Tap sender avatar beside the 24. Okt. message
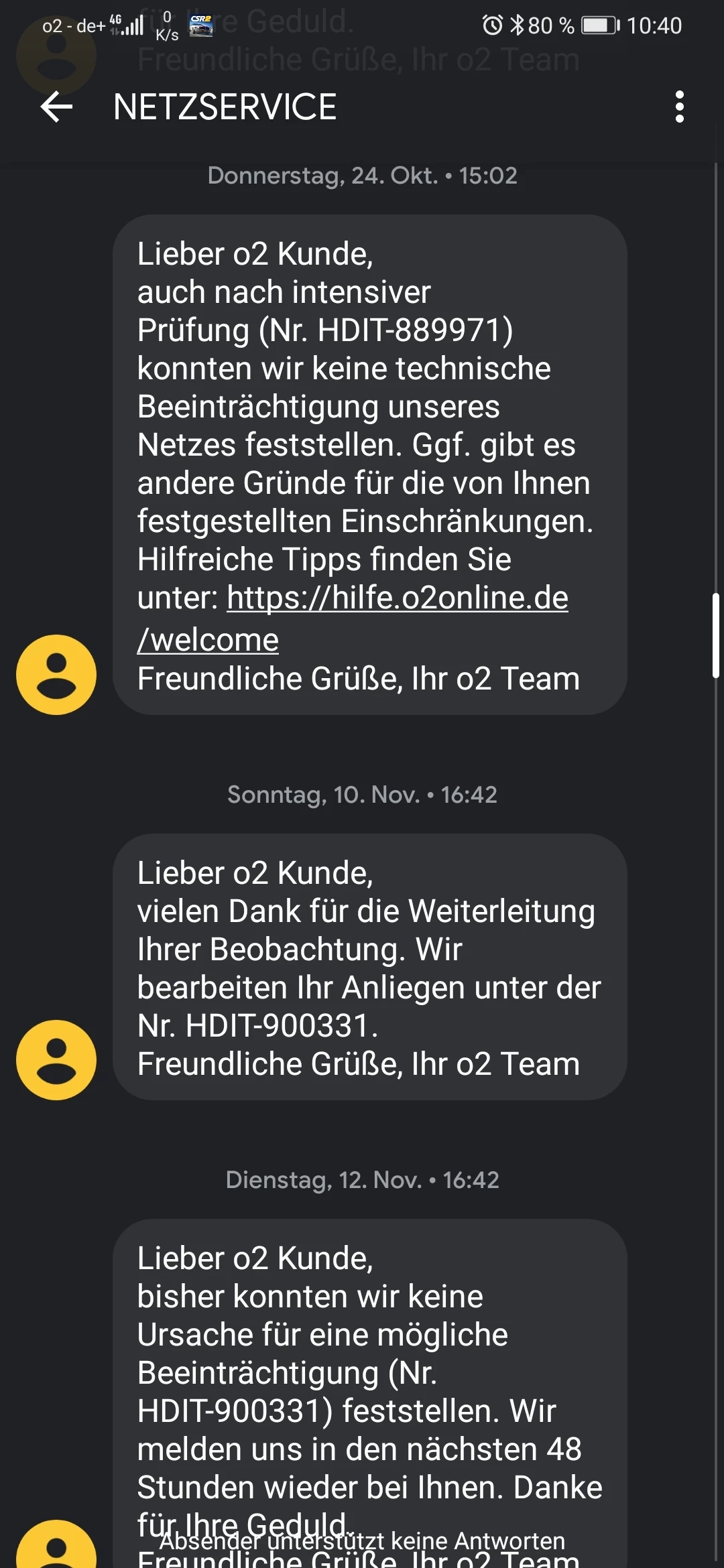 (x=56, y=675)
